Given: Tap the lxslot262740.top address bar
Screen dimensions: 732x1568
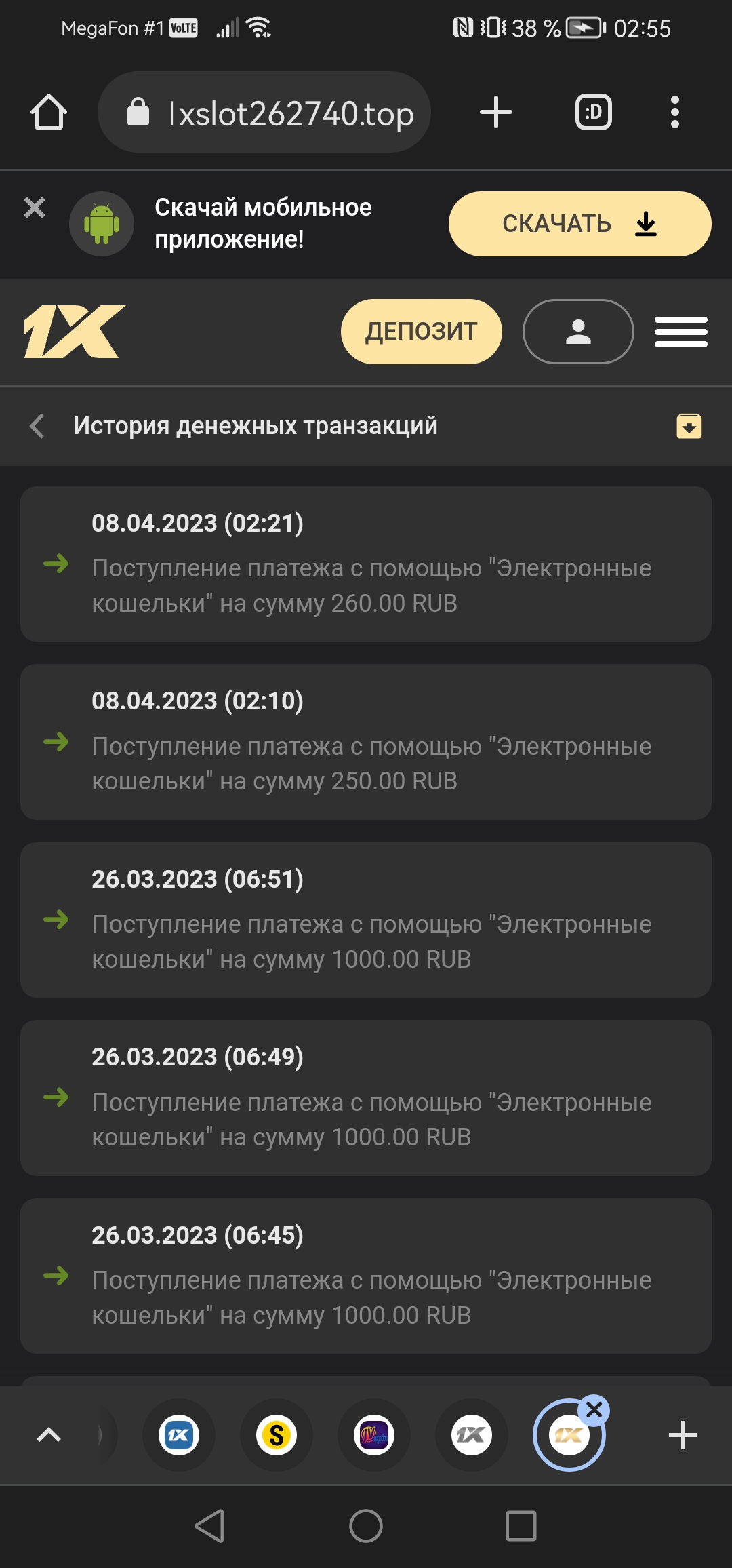Looking at the screenshot, I should point(264,113).
